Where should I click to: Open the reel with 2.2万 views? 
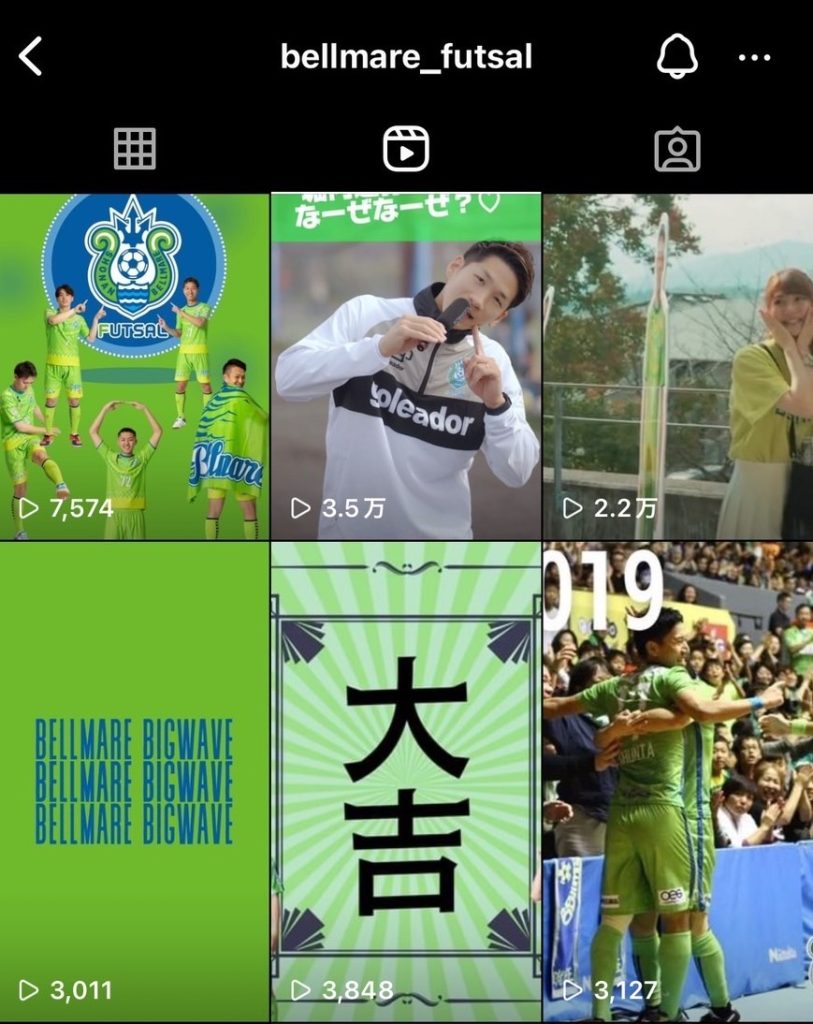[x=678, y=366]
